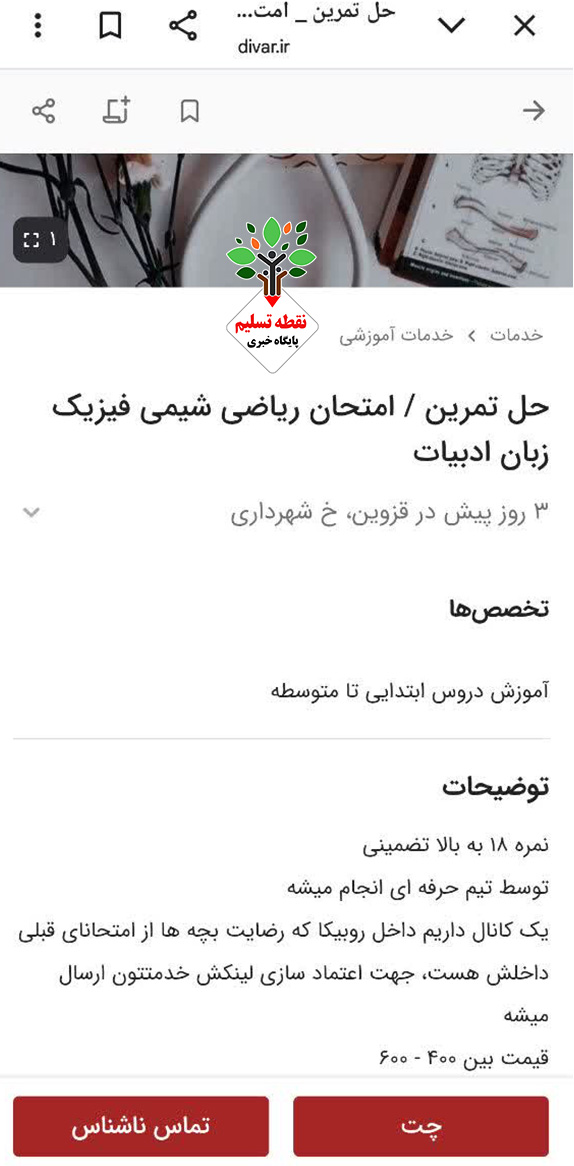Close the in-app browser tab
This screenshot has height=1166, width=574.
(525, 26)
